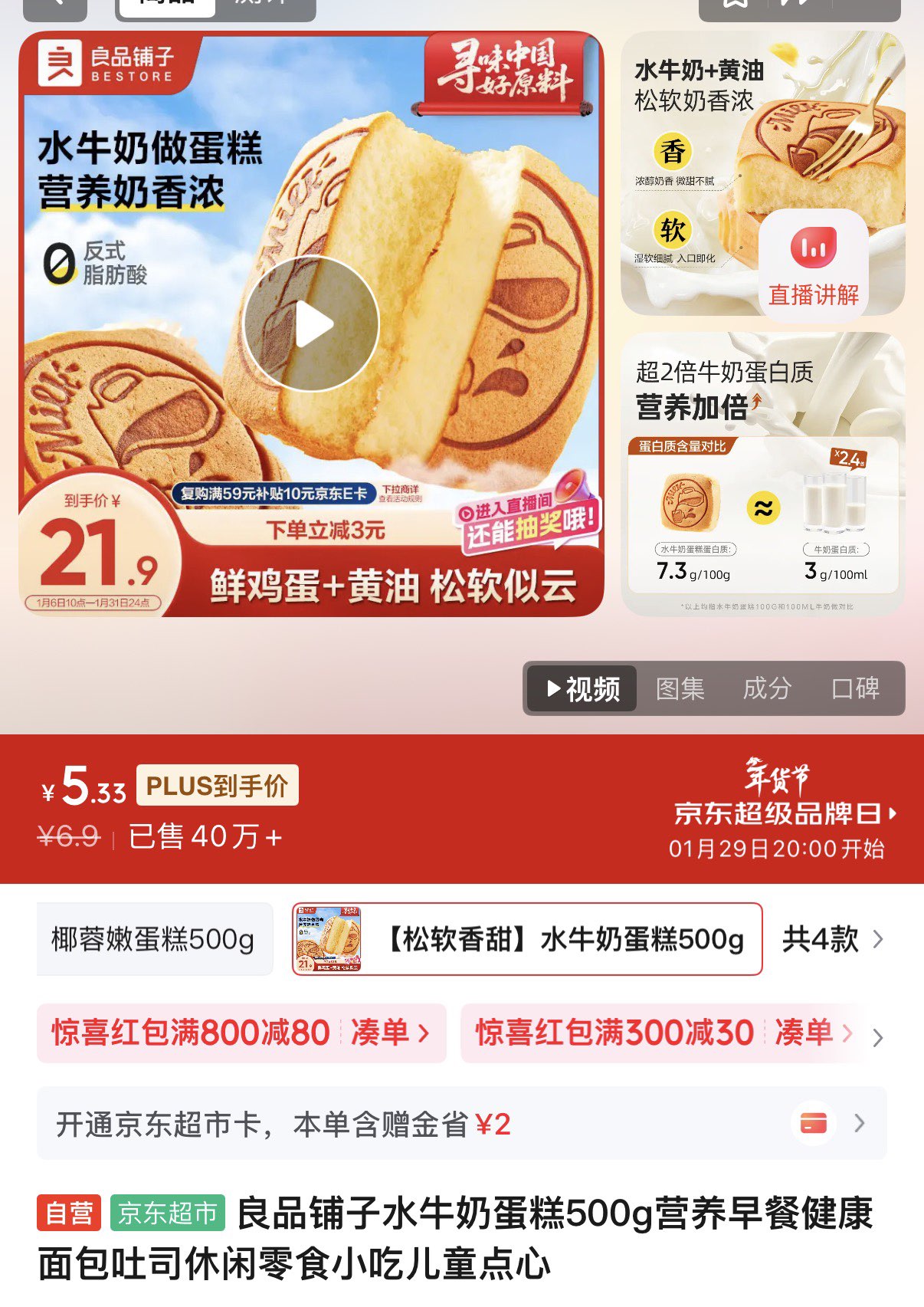Open the 开通京东超市卡 offer row

pos(461,1124)
